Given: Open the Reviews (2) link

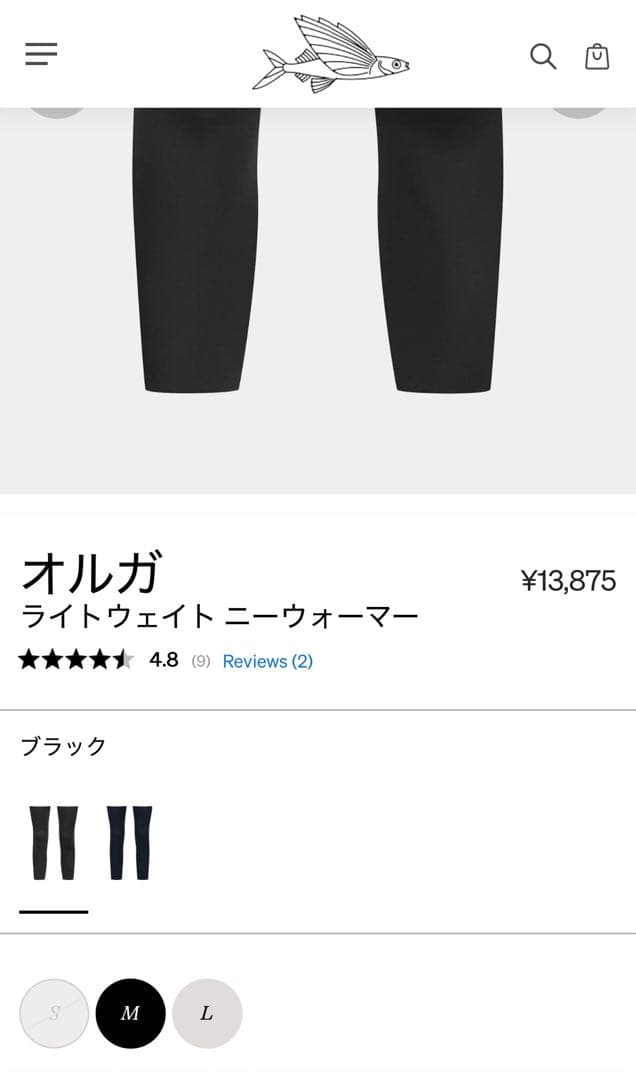Looking at the screenshot, I should [267, 661].
